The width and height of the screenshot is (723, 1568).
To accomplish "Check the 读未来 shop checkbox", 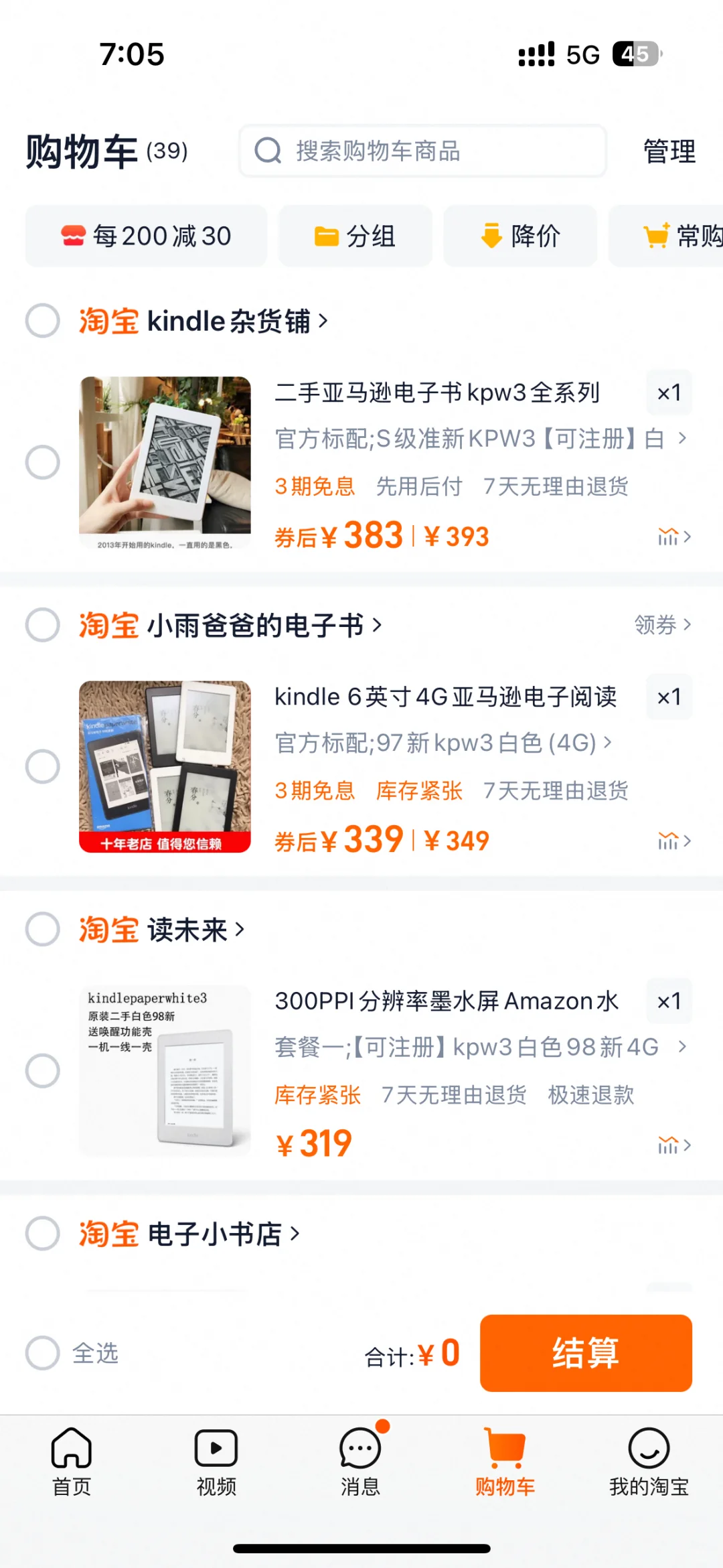I will tap(43, 929).
